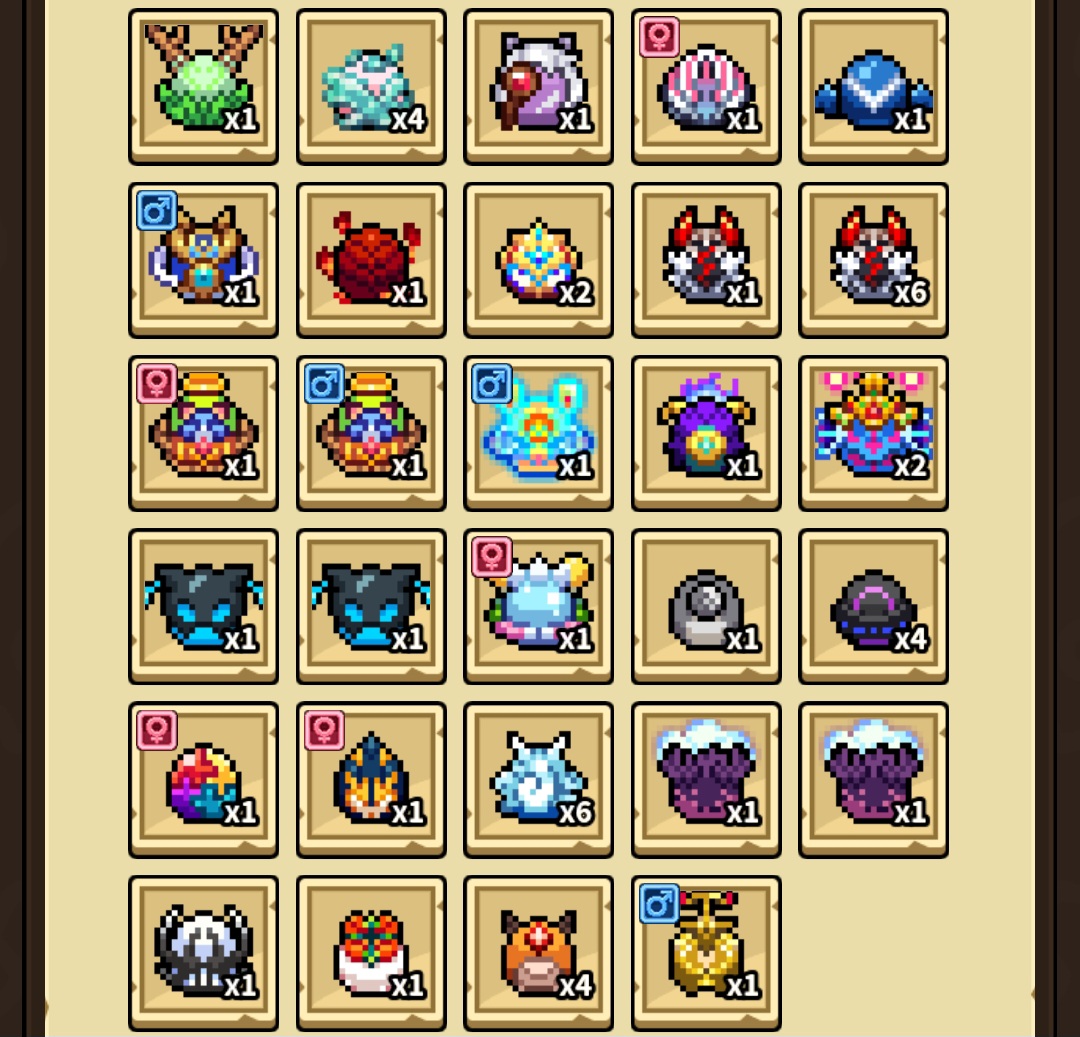Screen dimensions: 1080x1037
Task: Choose the golden jeweled egg item x2
Action: (x=539, y=260)
